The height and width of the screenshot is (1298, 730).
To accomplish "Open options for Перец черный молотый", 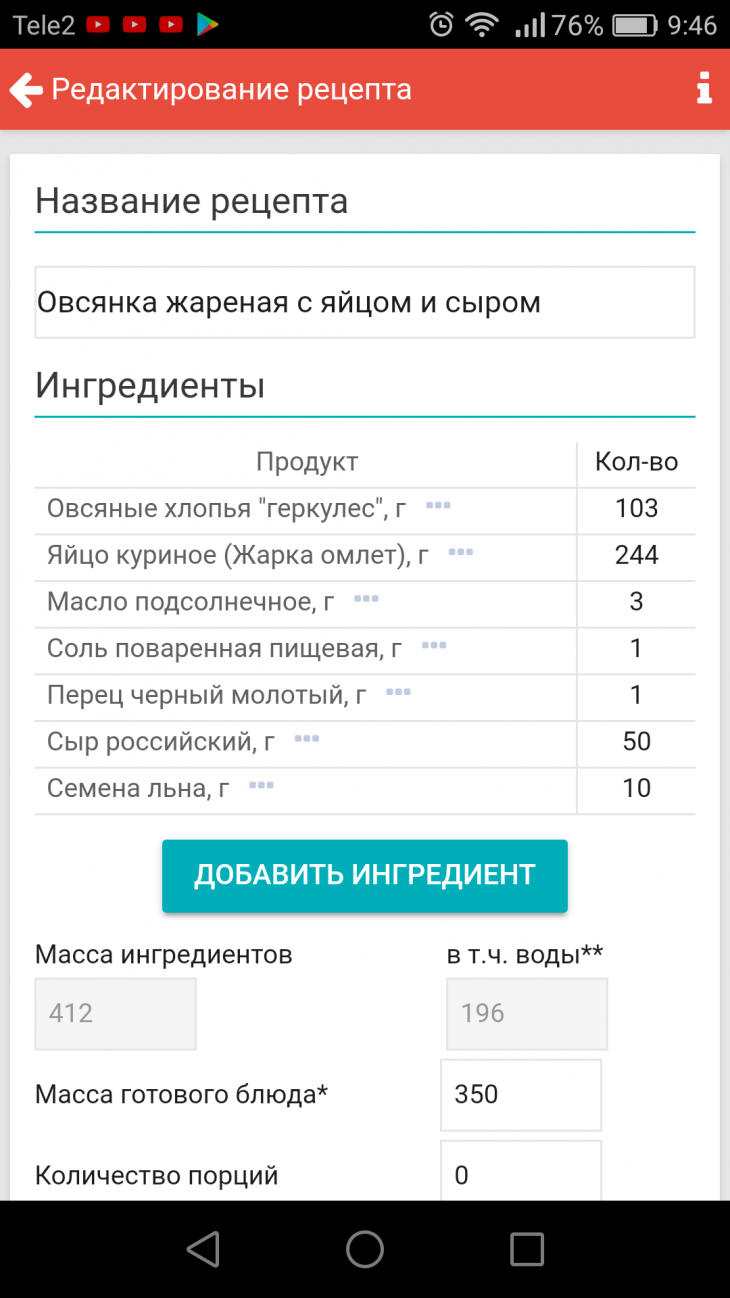I will coord(398,692).
